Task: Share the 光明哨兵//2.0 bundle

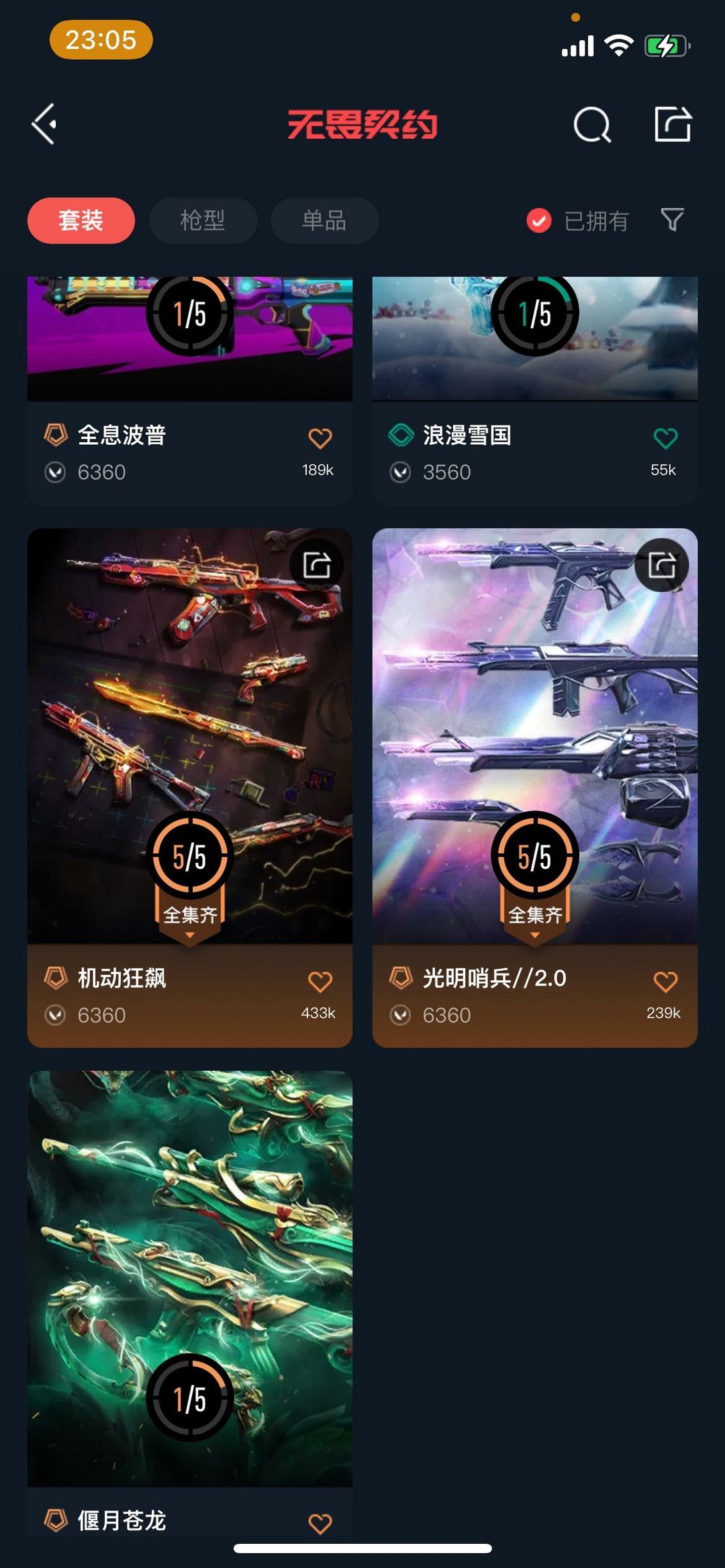Action: [x=662, y=565]
